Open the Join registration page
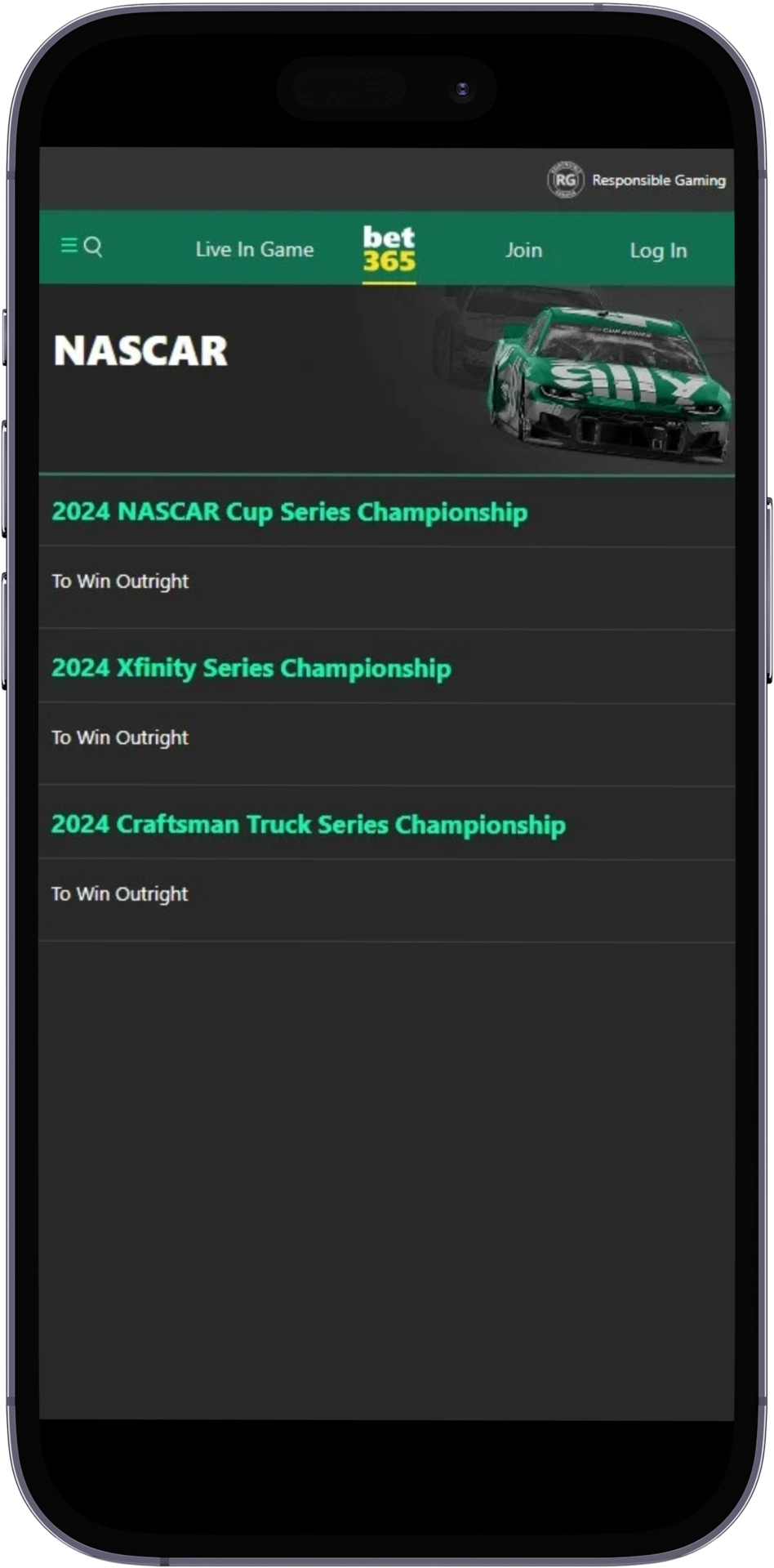The height and width of the screenshot is (1568, 774). coord(523,250)
